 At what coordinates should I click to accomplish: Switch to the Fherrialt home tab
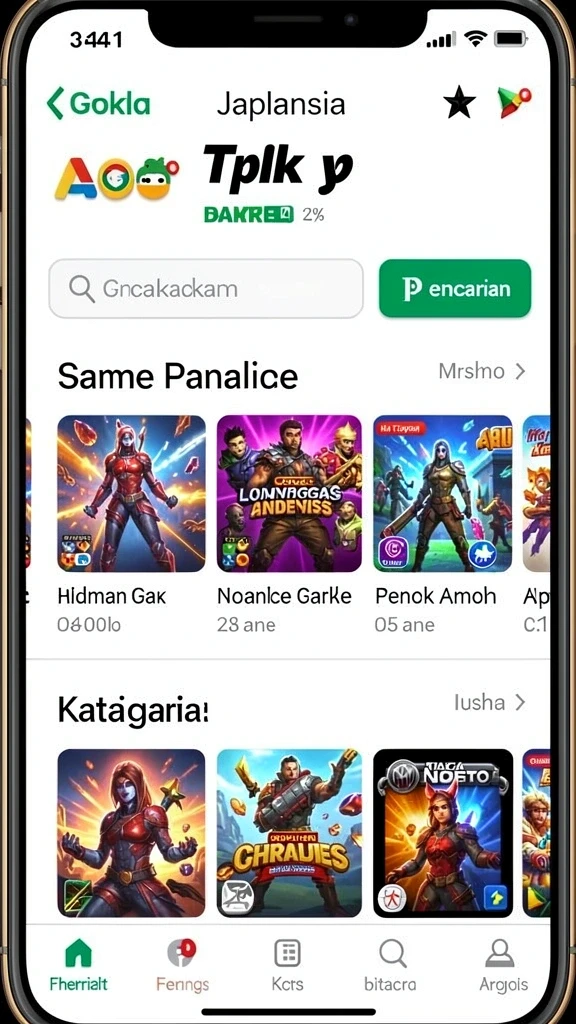[79, 965]
